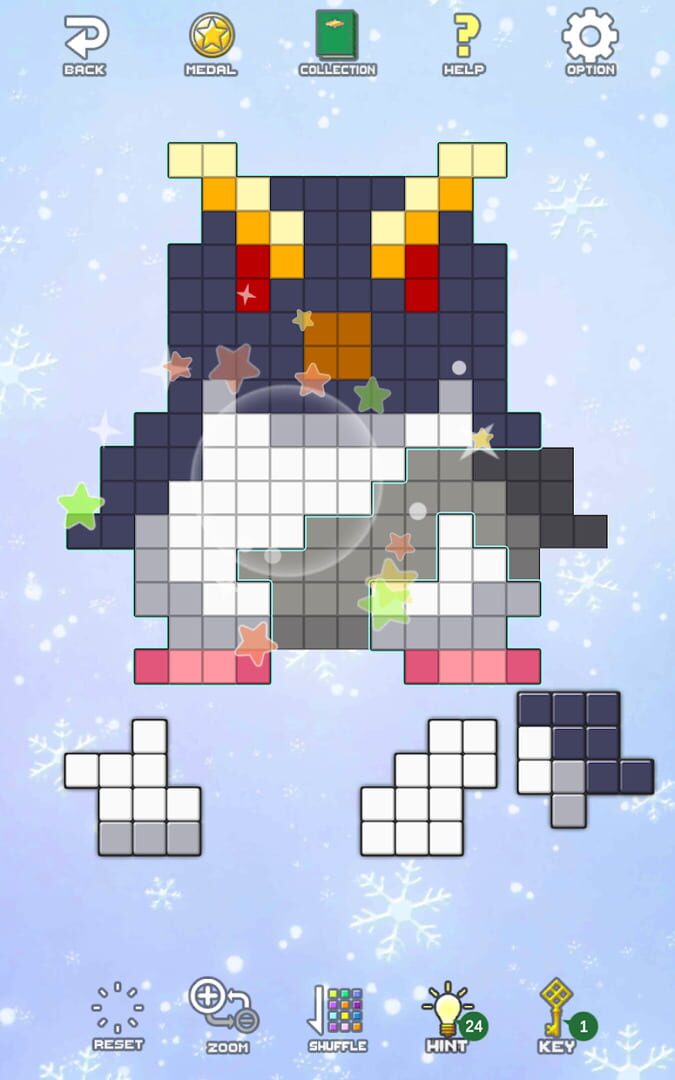The height and width of the screenshot is (1080, 675).
Task: Open the Option settings gear
Action: click(x=590, y=43)
